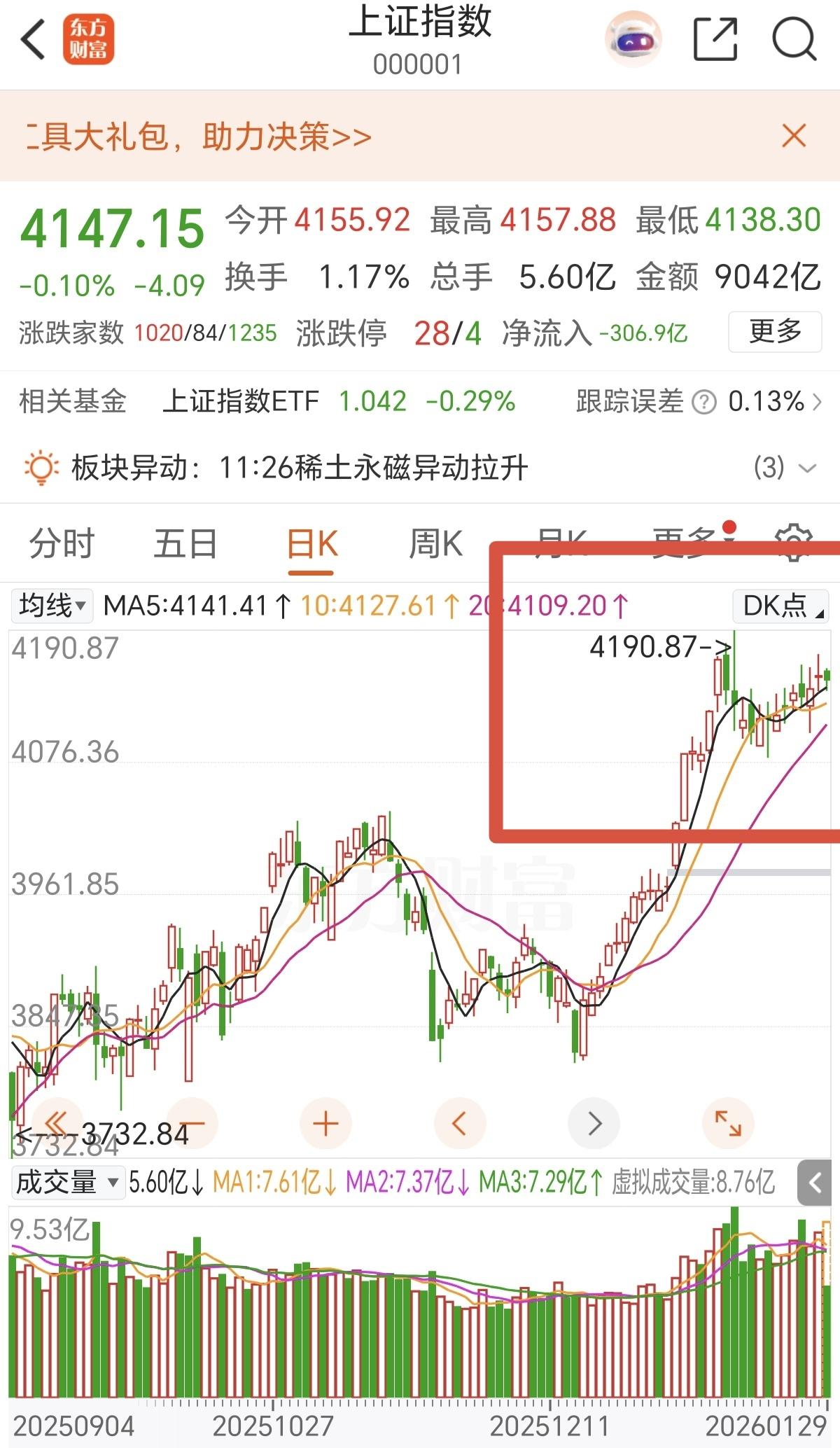The height and width of the screenshot is (1448, 840).
Task: View the 上证指数ETF related fund
Action: click(241, 402)
